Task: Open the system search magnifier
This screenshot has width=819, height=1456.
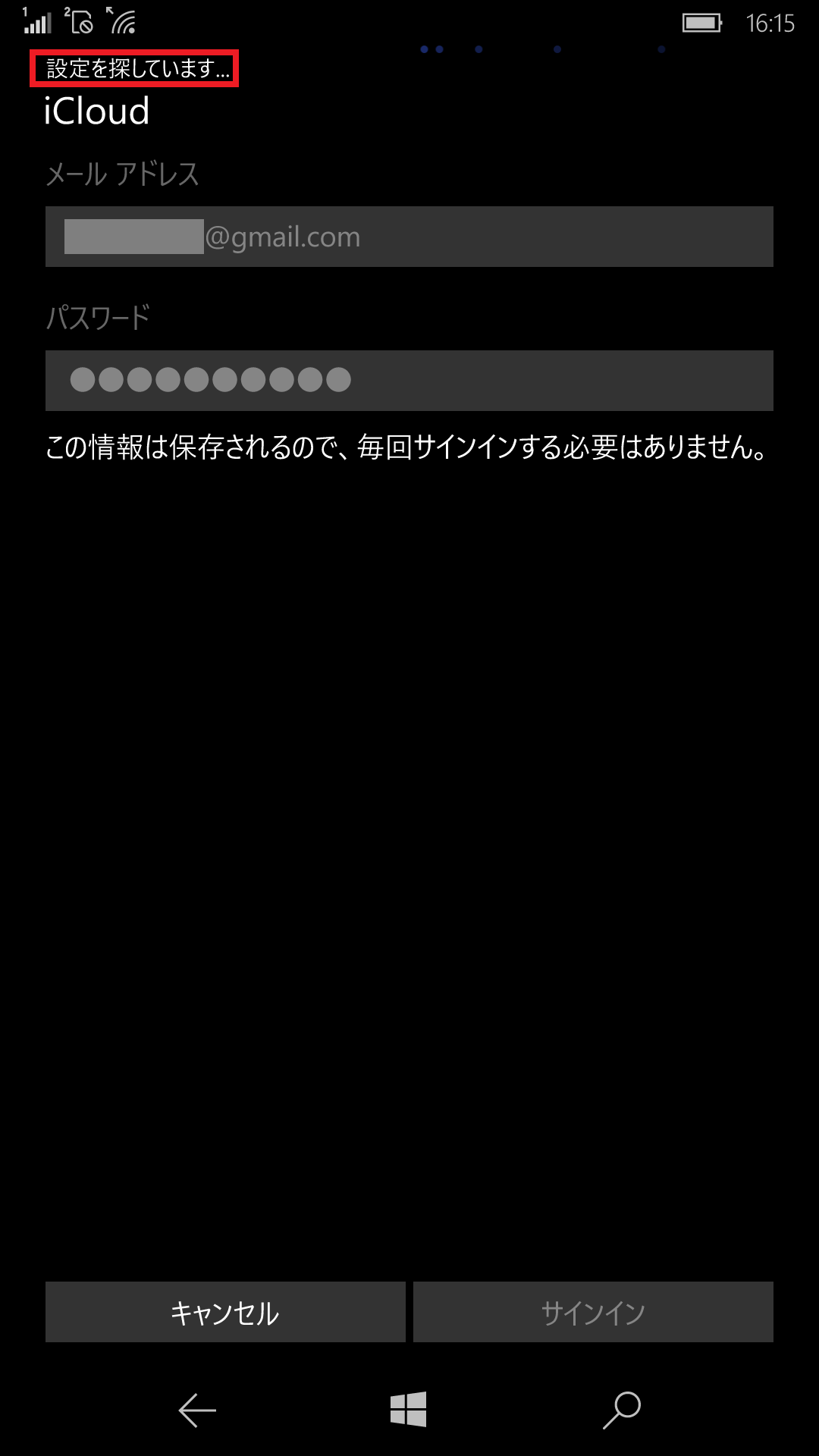Action: (x=622, y=1410)
